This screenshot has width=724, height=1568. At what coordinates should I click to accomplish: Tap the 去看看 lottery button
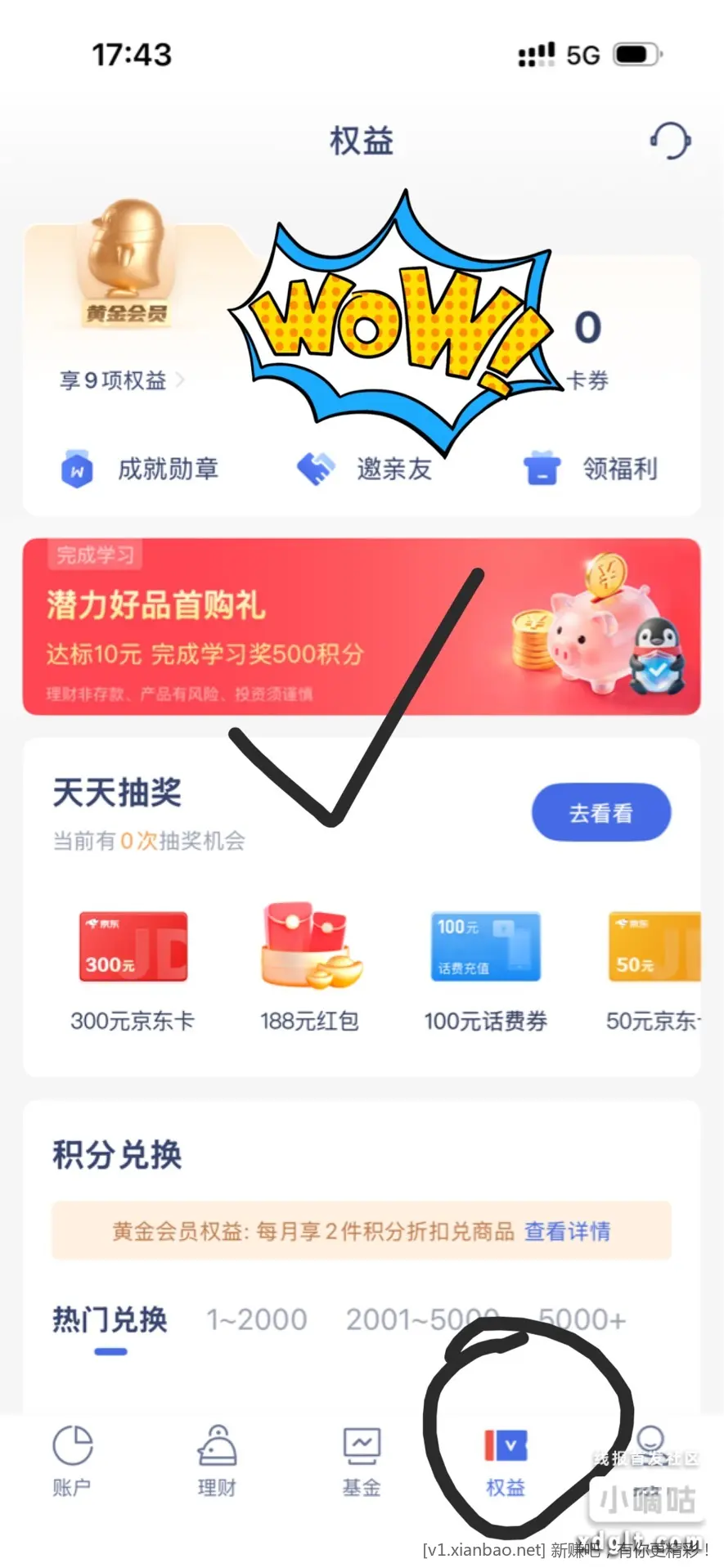coord(600,812)
